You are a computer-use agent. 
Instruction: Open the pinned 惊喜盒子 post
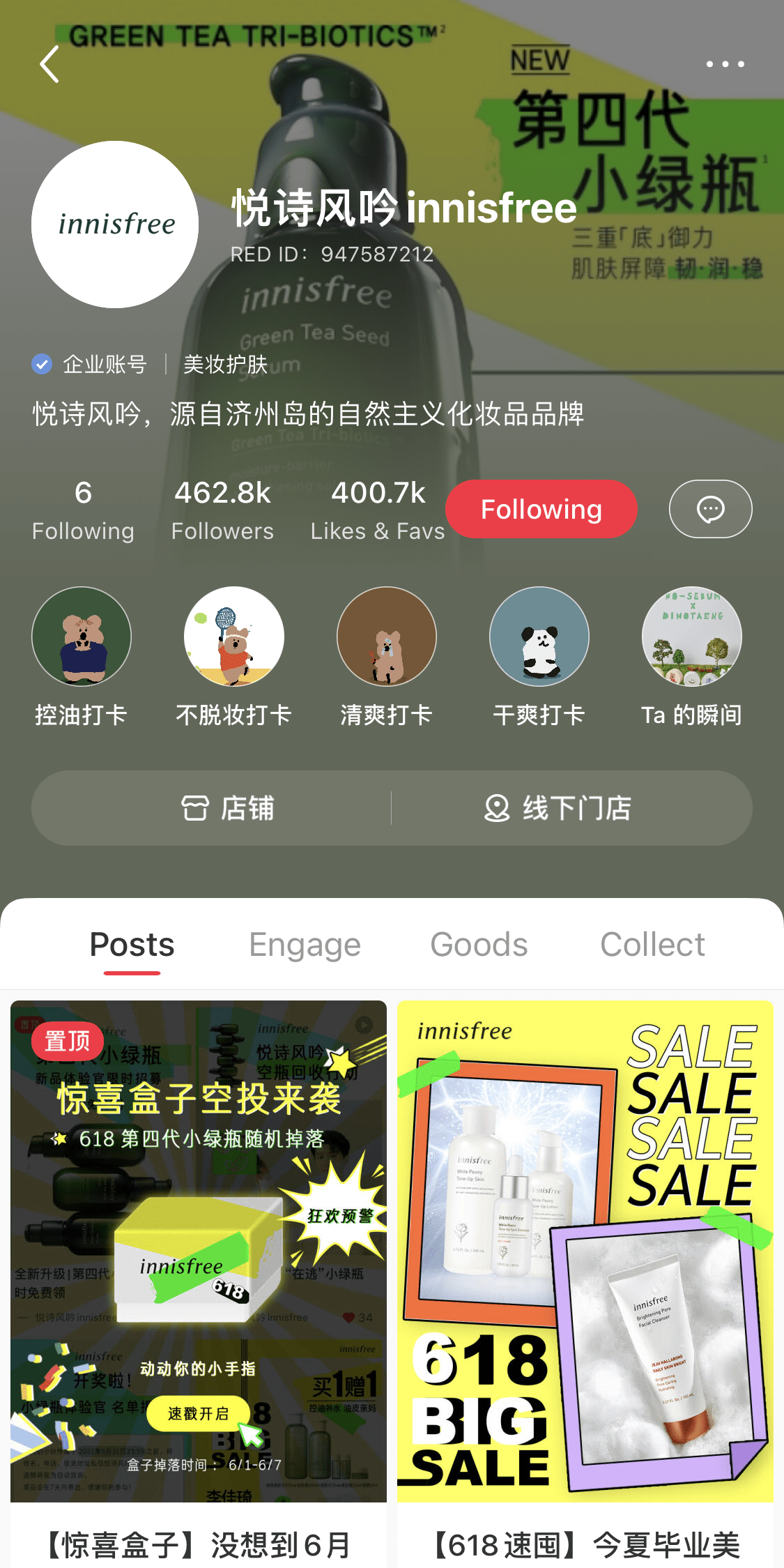(x=199, y=1251)
